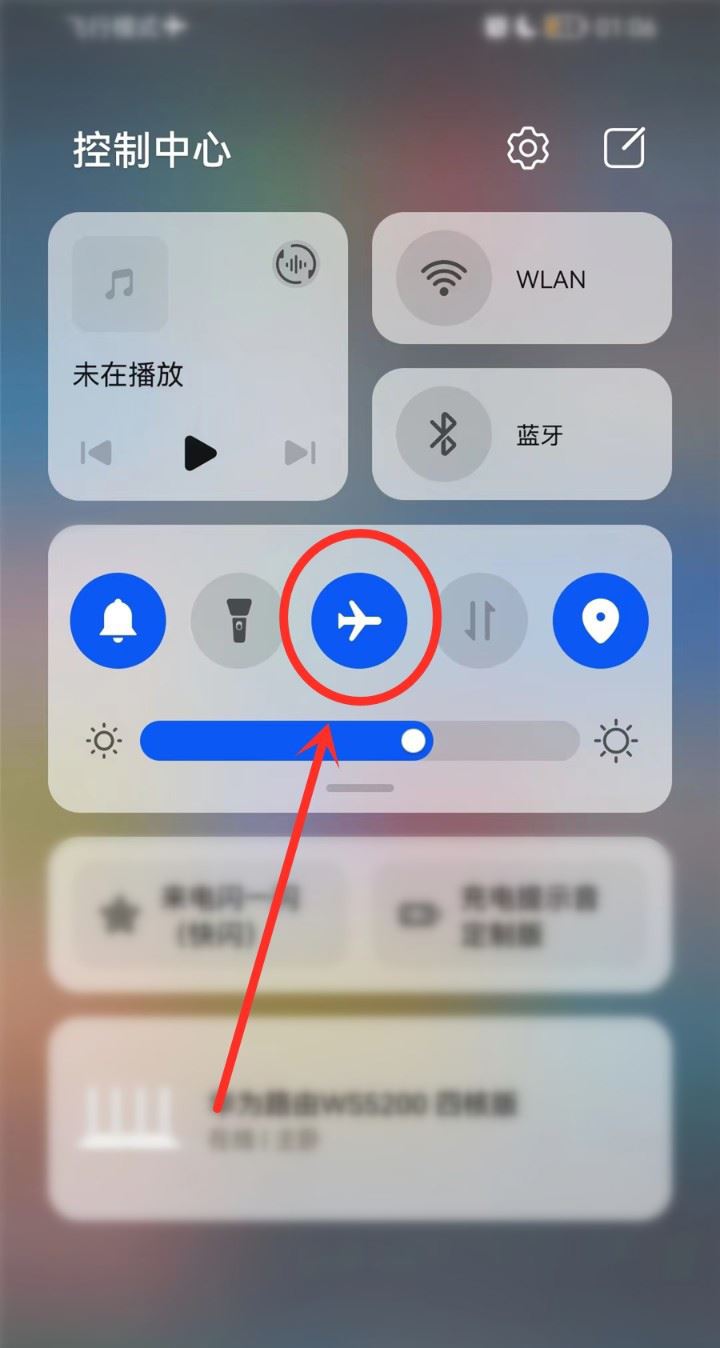Image resolution: width=720 pixels, height=1348 pixels.
Task: Toggle the WLAN switch
Action: (444, 279)
